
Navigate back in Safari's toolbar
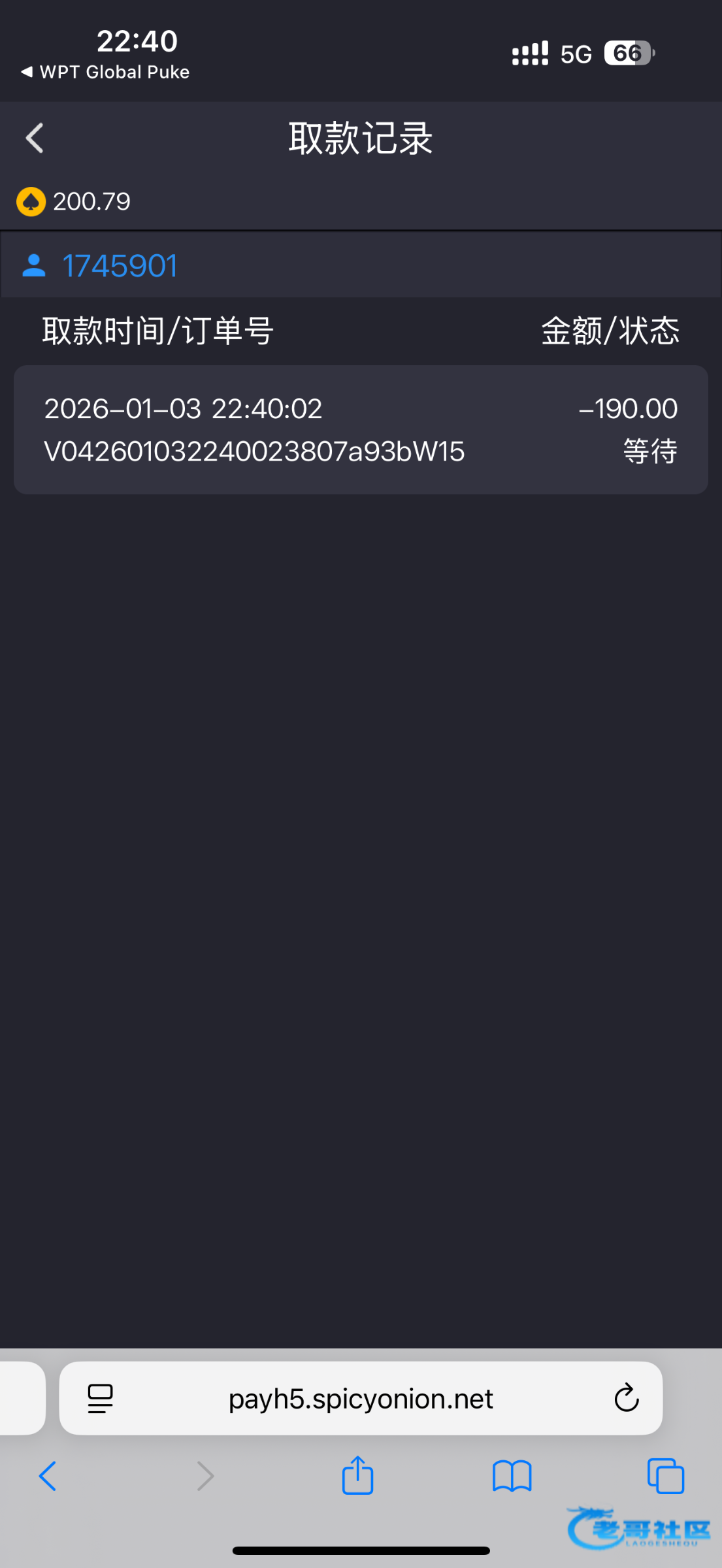(48, 1476)
